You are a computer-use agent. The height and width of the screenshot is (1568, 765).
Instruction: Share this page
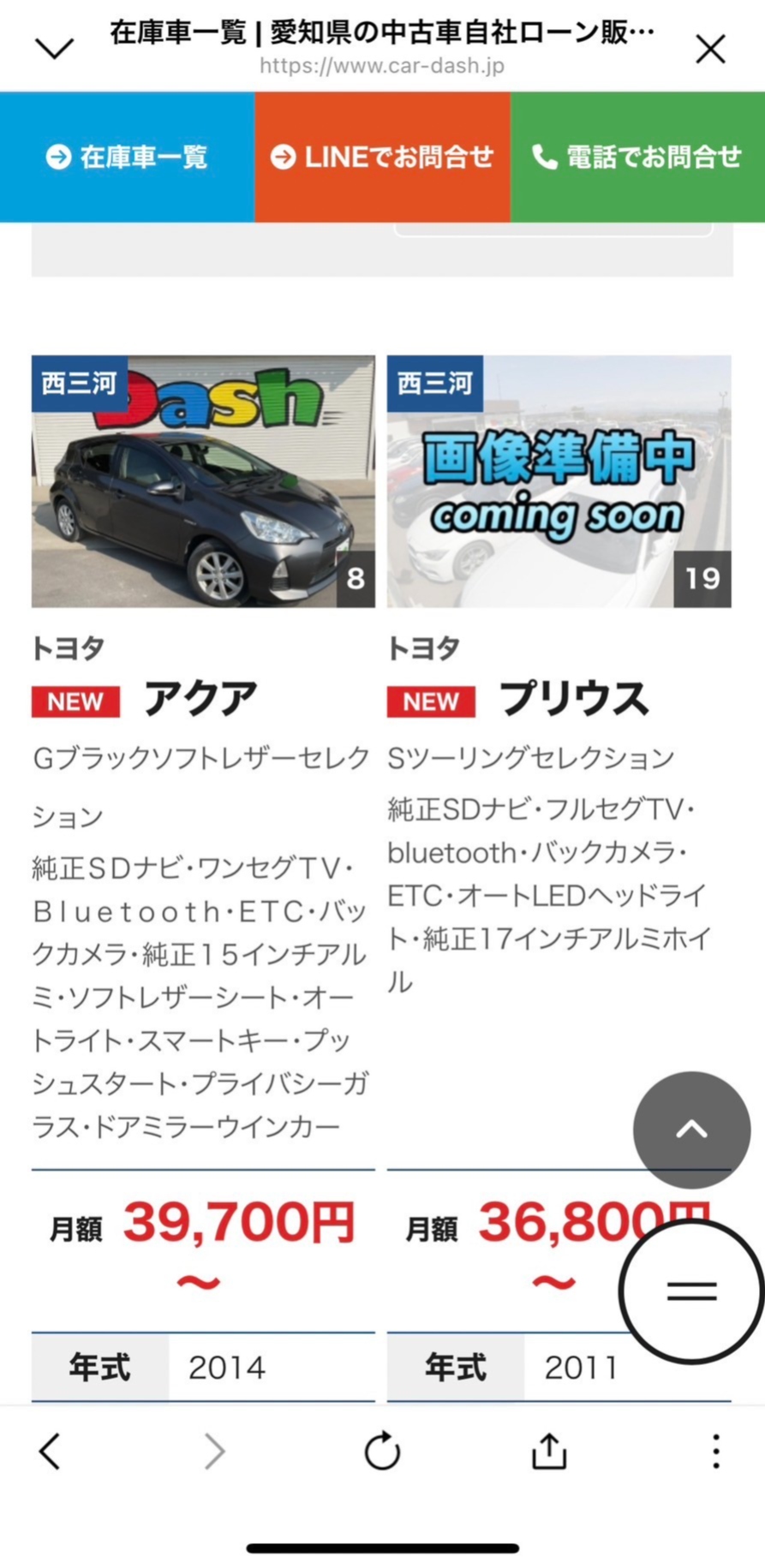pyautogui.click(x=549, y=1452)
